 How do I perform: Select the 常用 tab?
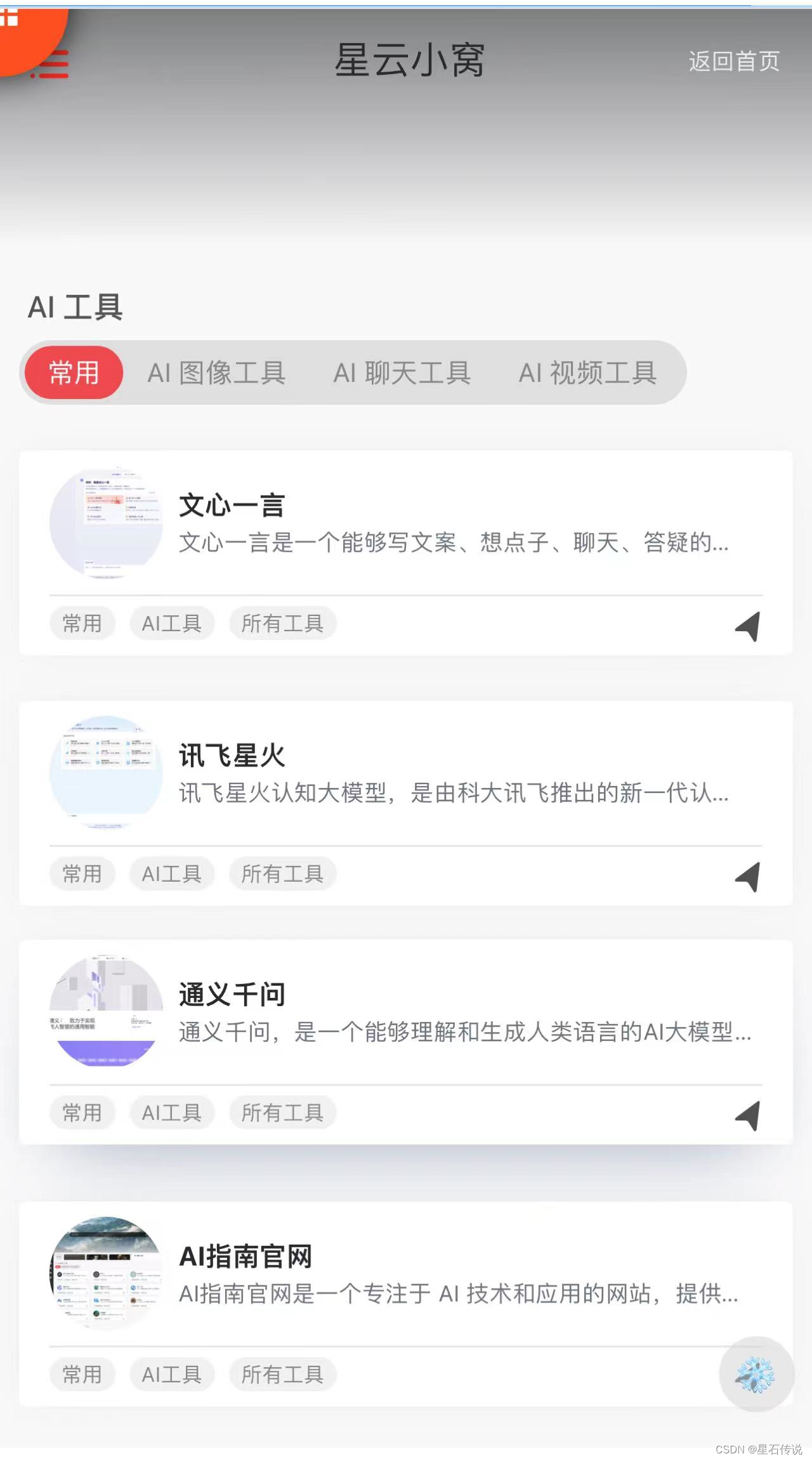click(74, 372)
